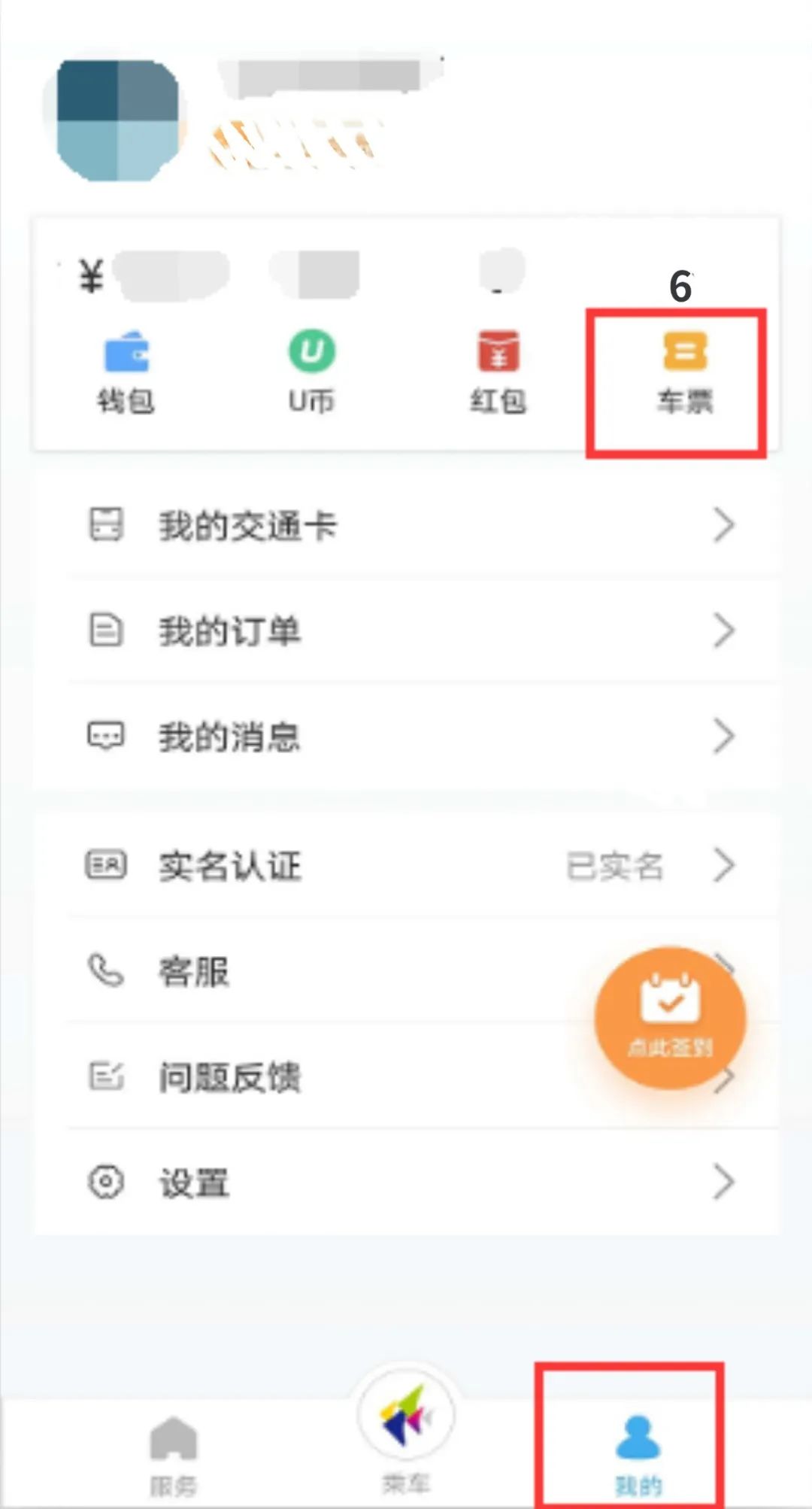This screenshot has height=1509, width=812.
Task: Open the 红包 red packets
Action: 498,372
